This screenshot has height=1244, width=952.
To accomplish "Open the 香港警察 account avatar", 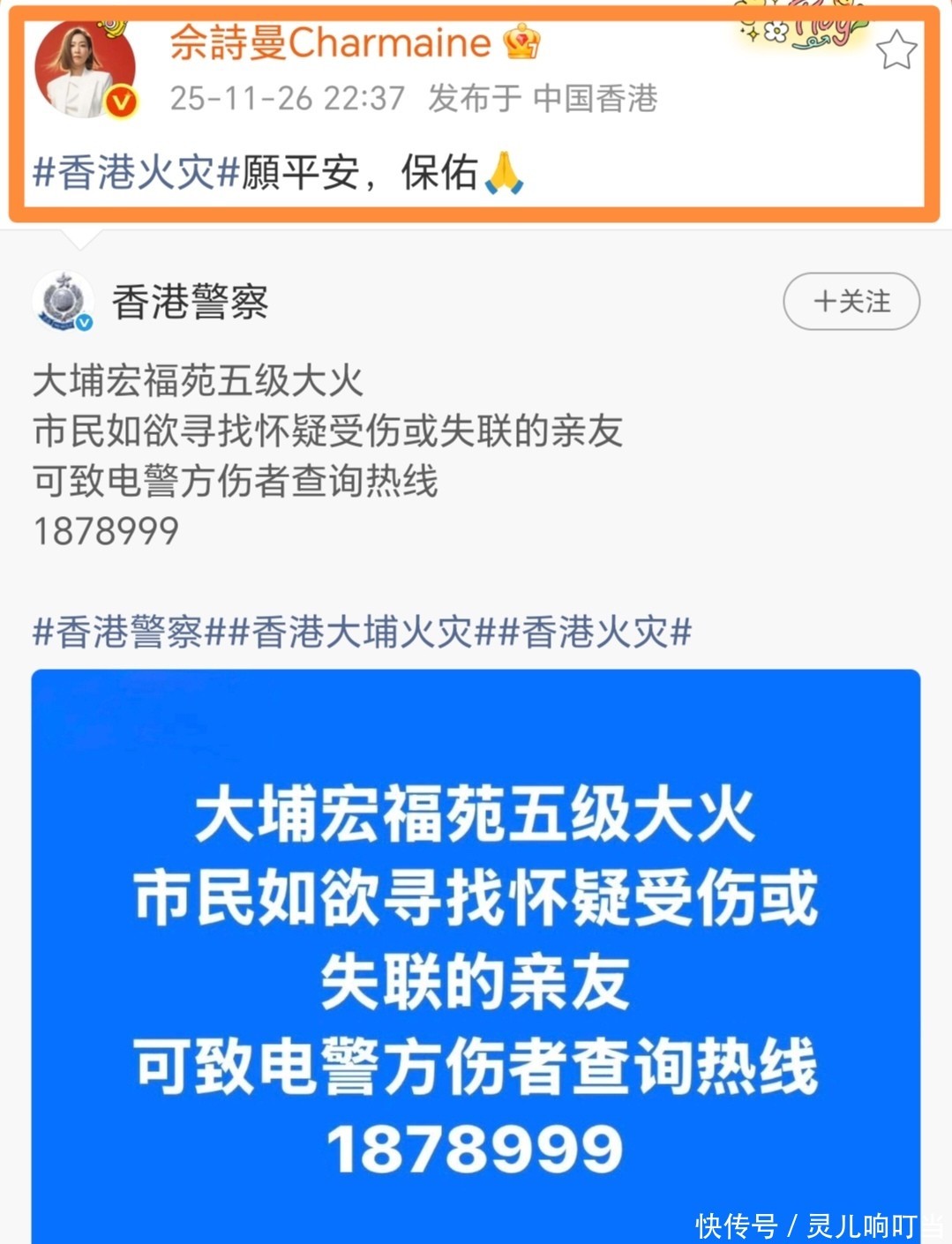I will click(63, 302).
